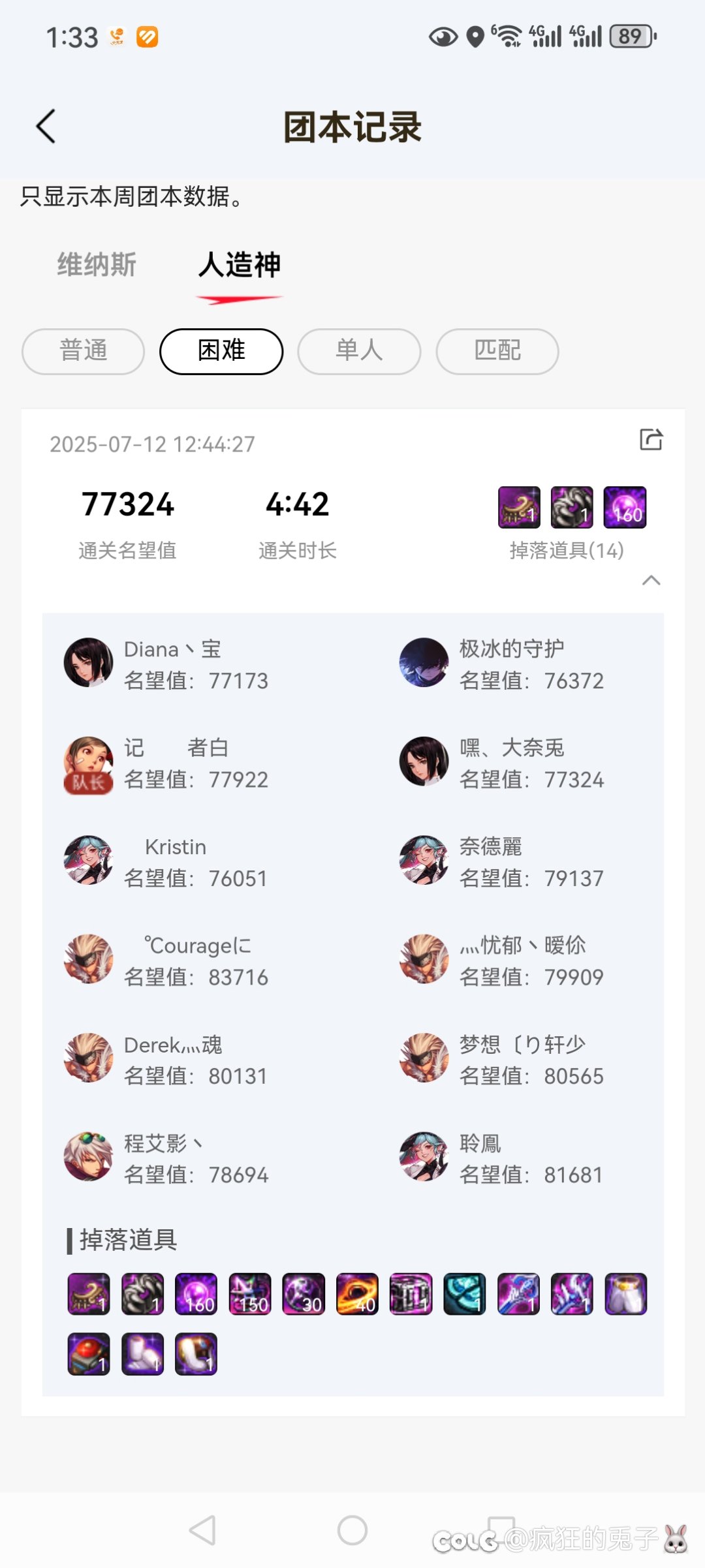The image size is (705, 1568).
Task: Switch to the 匹配 chip
Action: [x=497, y=351]
